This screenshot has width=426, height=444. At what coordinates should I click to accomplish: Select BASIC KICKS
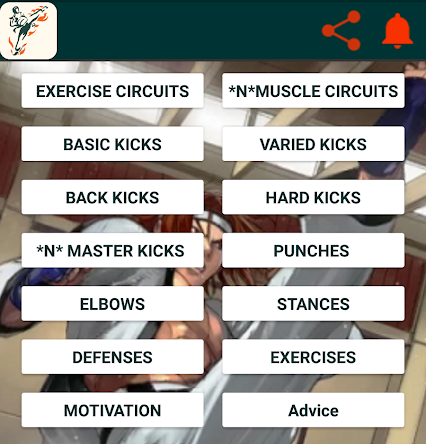113,144
